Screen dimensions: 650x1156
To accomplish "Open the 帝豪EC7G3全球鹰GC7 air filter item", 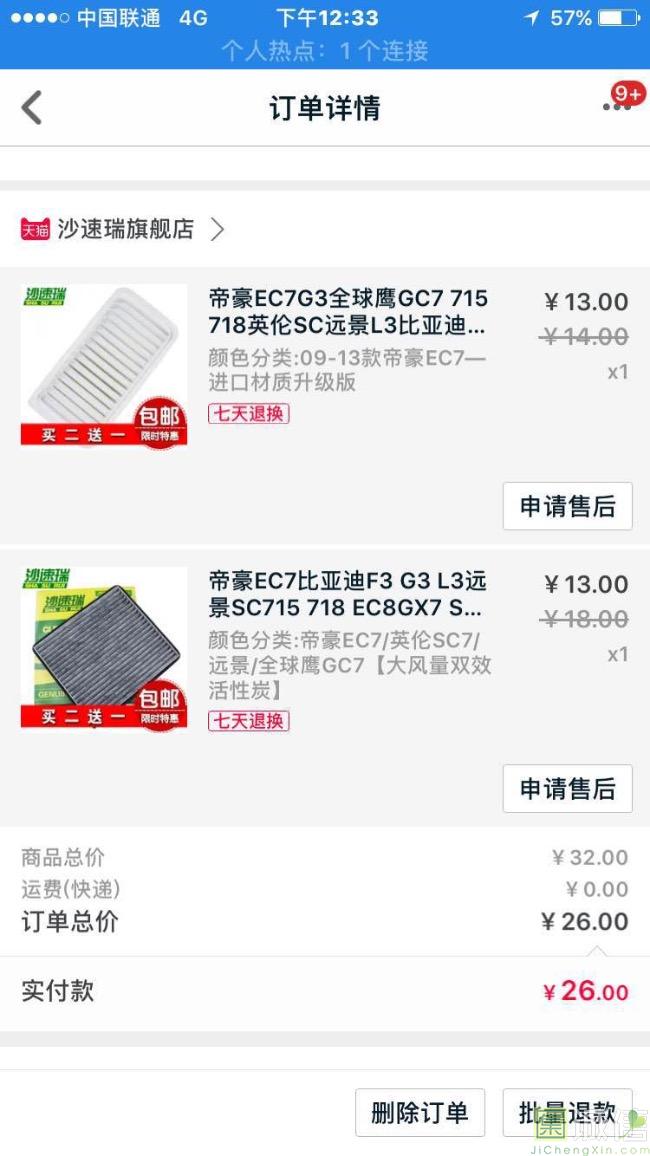I will coord(347,312).
